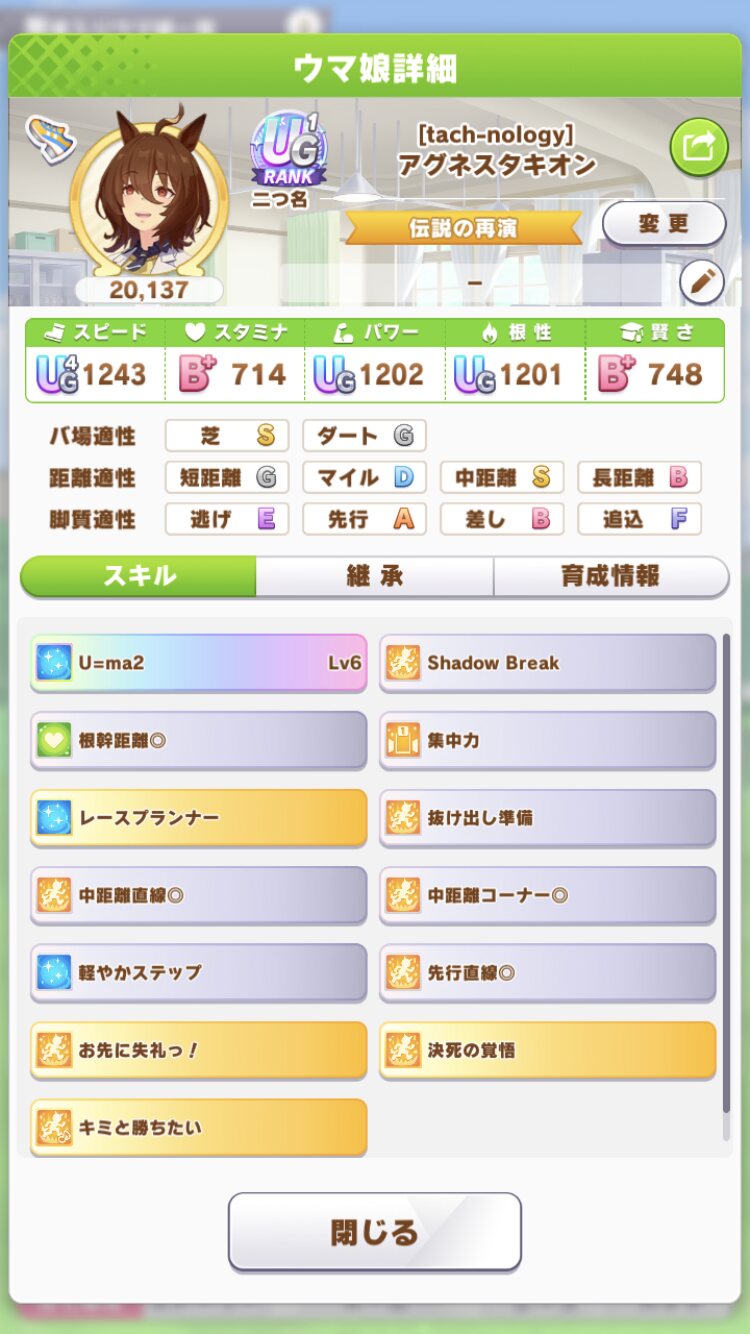750x1334 pixels.
Task: Show the 軽やかステップ skill
Action: click(x=199, y=972)
